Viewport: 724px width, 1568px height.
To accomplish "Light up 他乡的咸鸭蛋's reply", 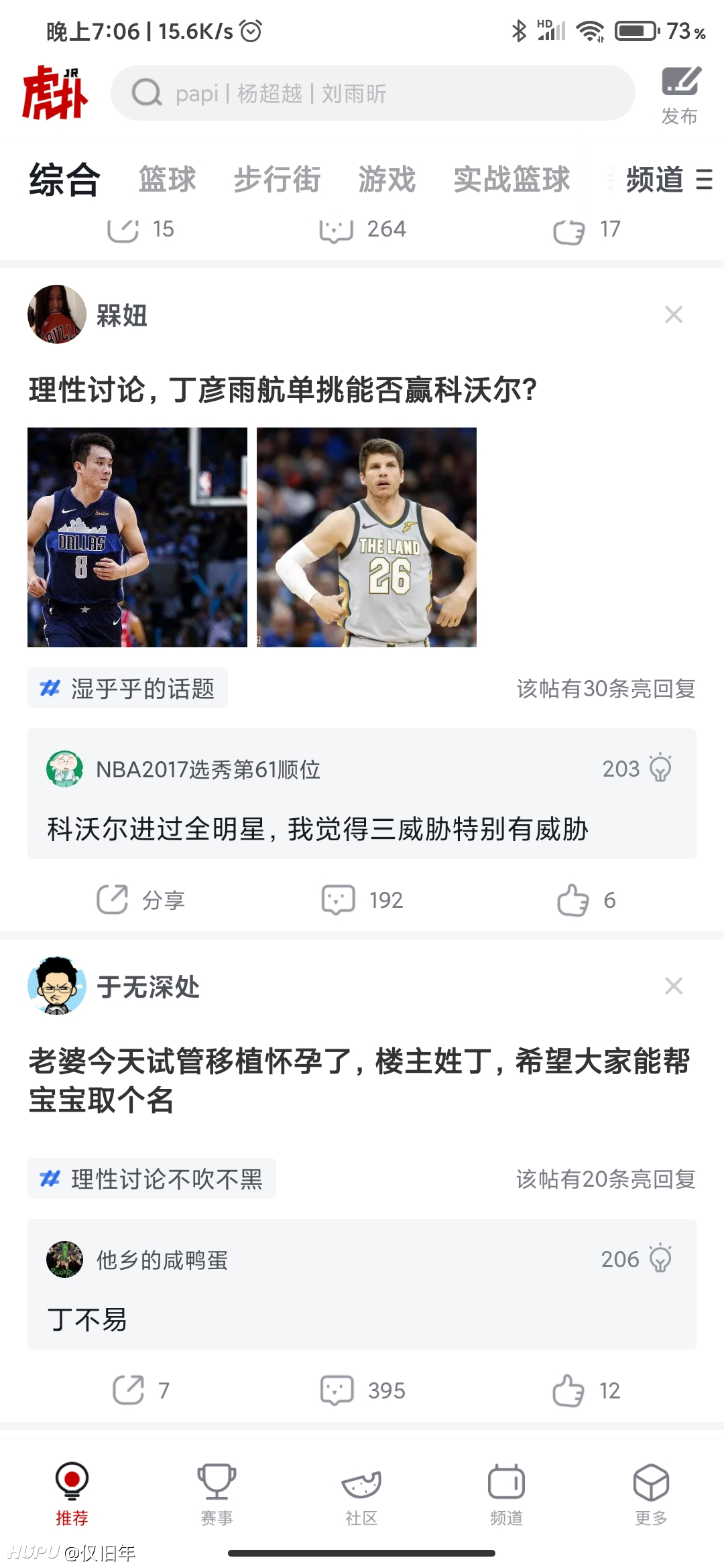I will tap(660, 1258).
